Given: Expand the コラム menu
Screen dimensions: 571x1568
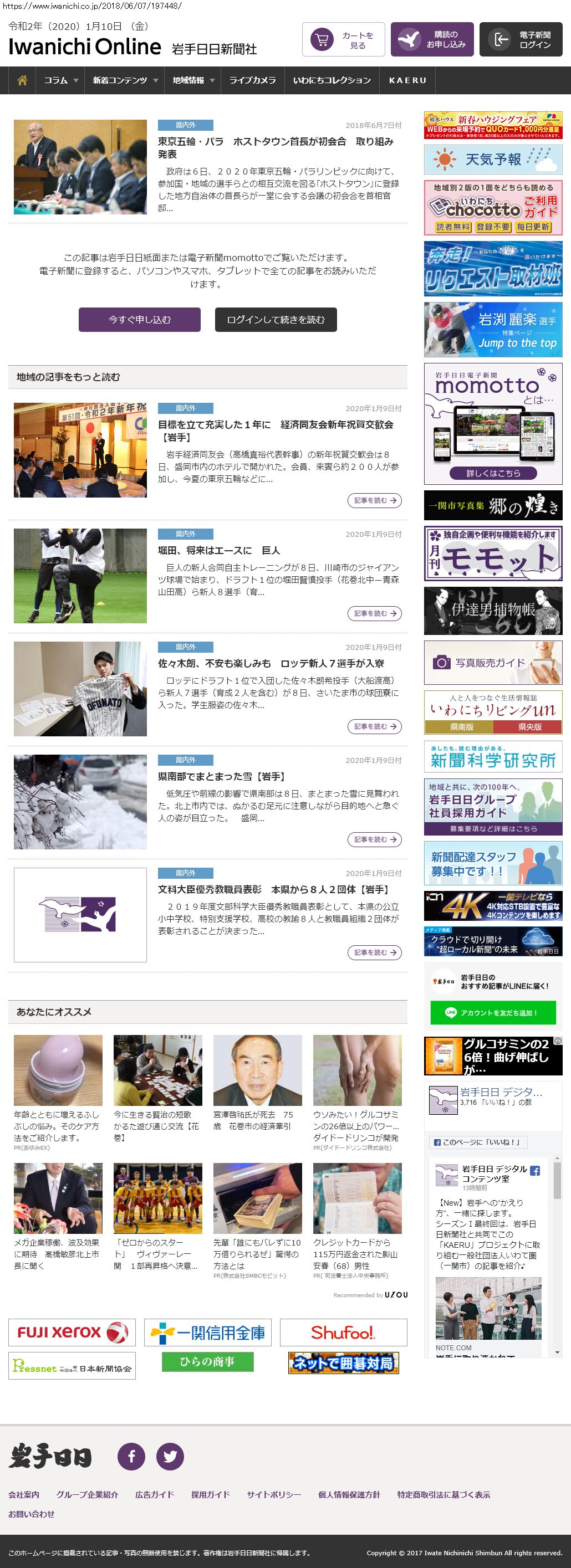Looking at the screenshot, I should [61, 80].
